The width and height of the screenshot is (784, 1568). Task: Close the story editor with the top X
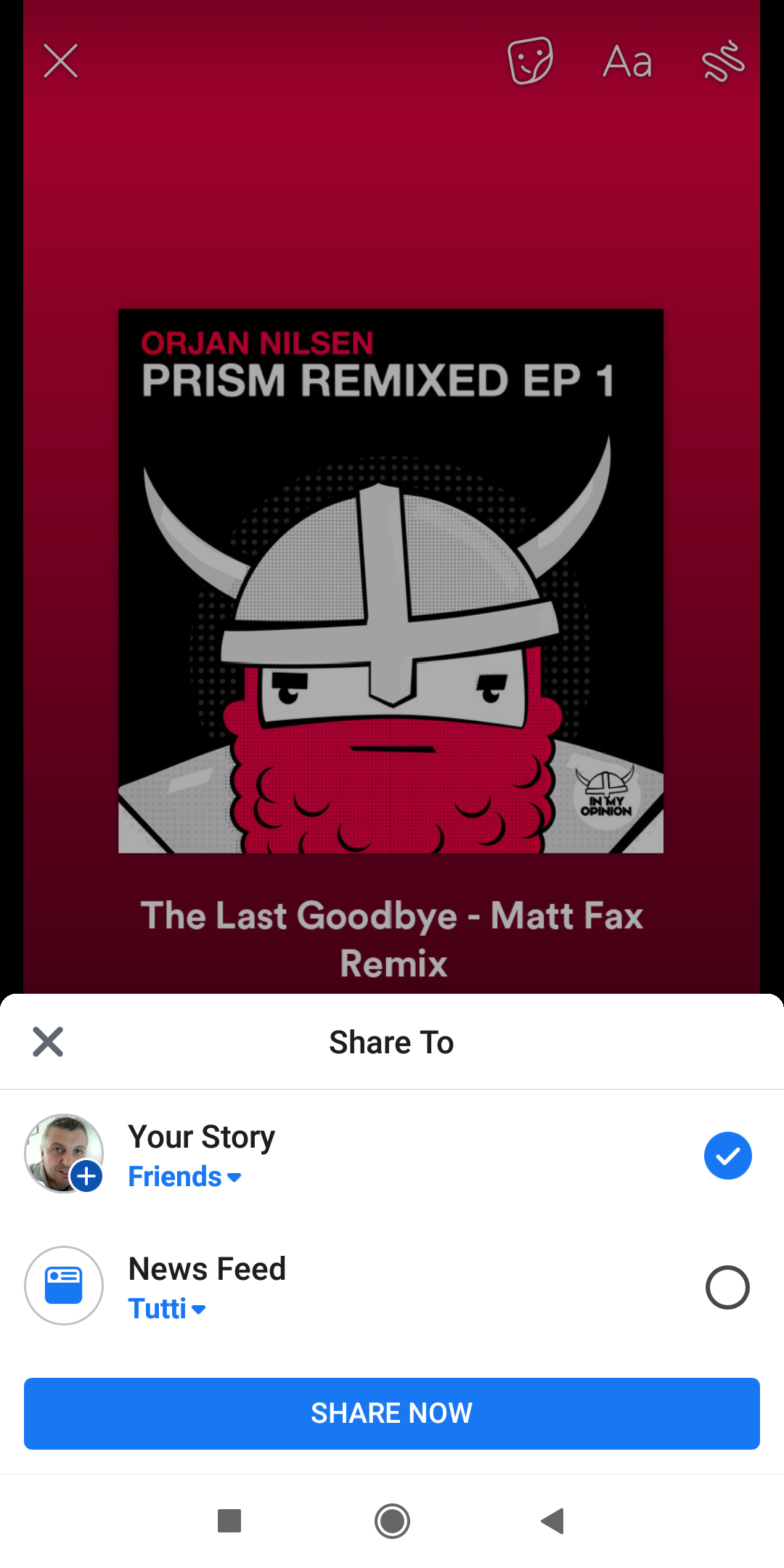60,61
